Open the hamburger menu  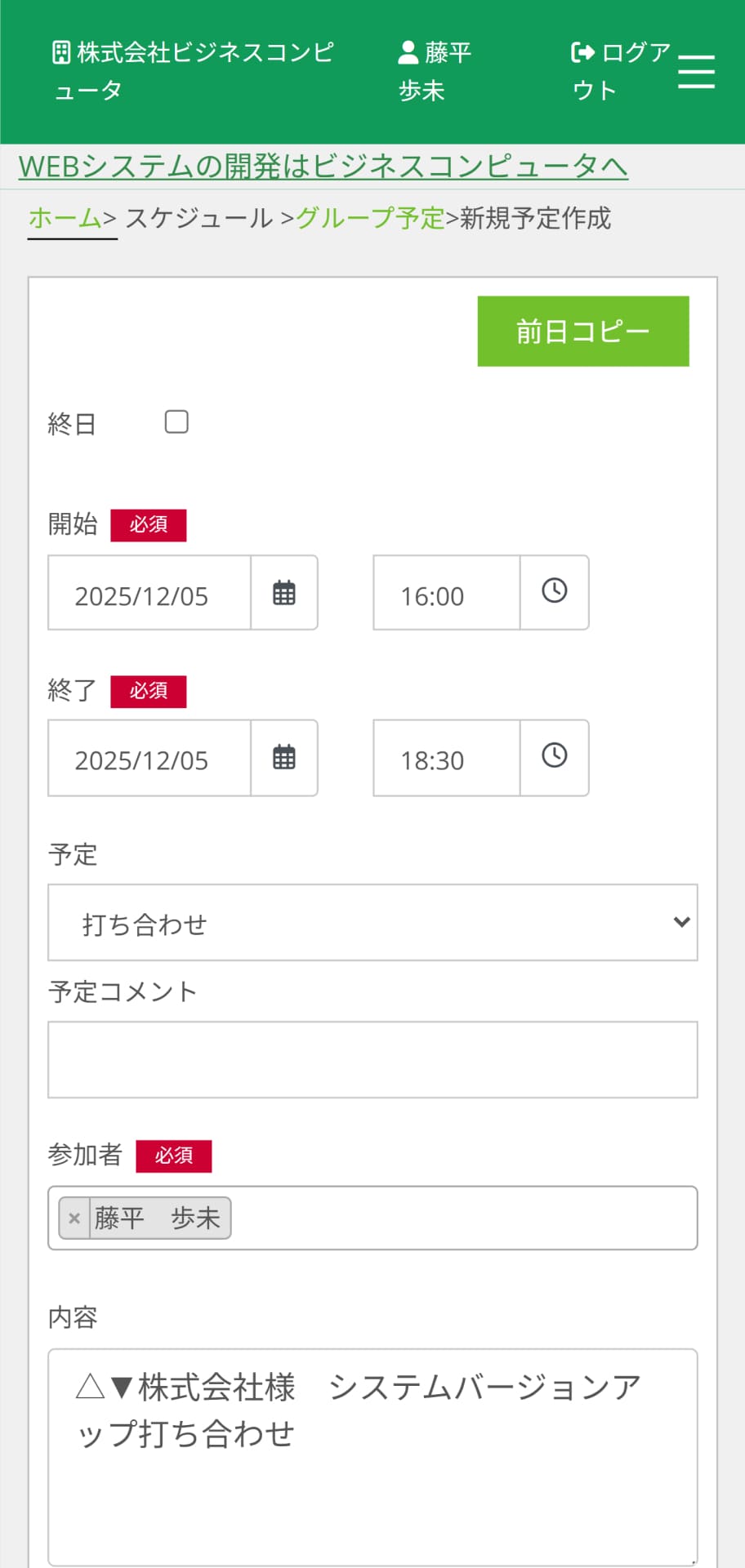(696, 72)
